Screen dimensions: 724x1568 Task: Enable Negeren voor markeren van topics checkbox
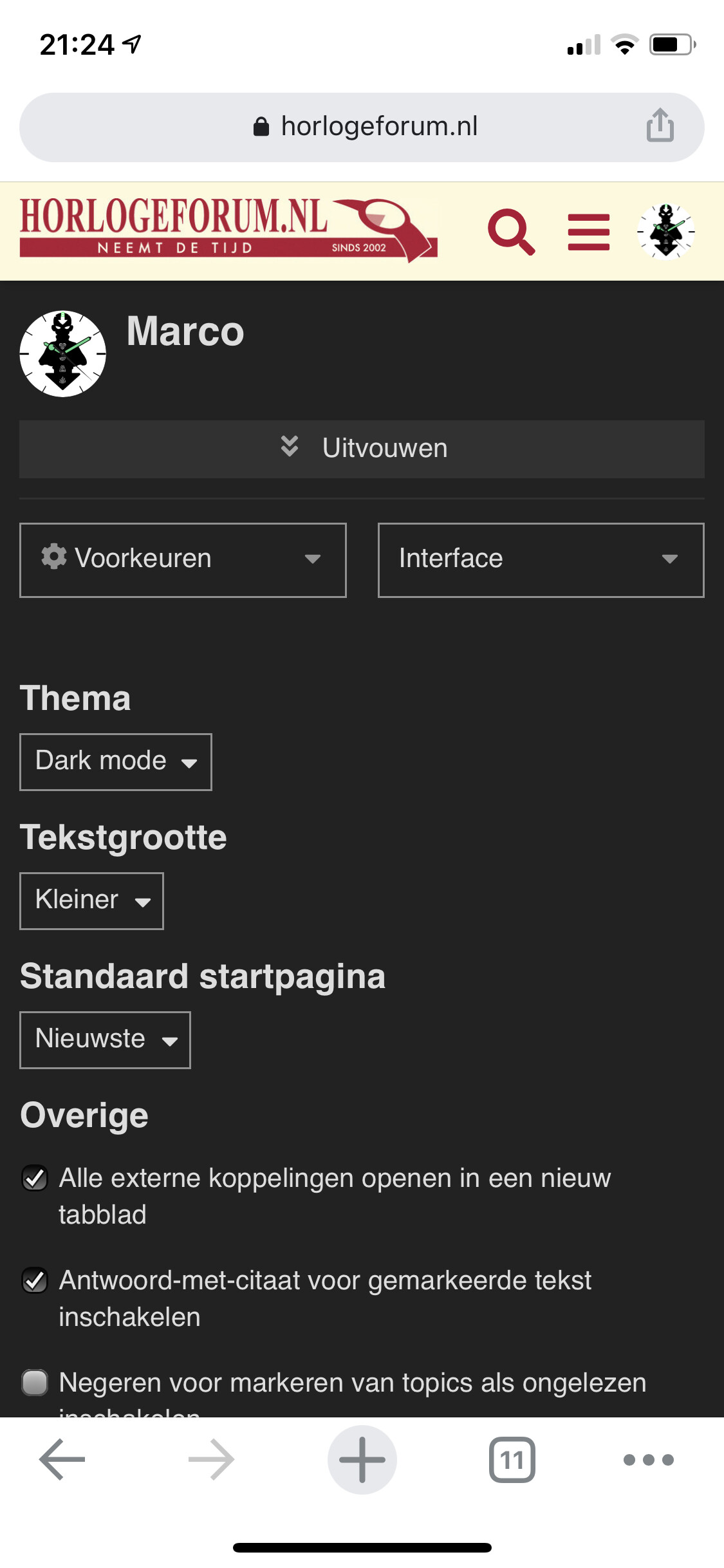tap(35, 1383)
